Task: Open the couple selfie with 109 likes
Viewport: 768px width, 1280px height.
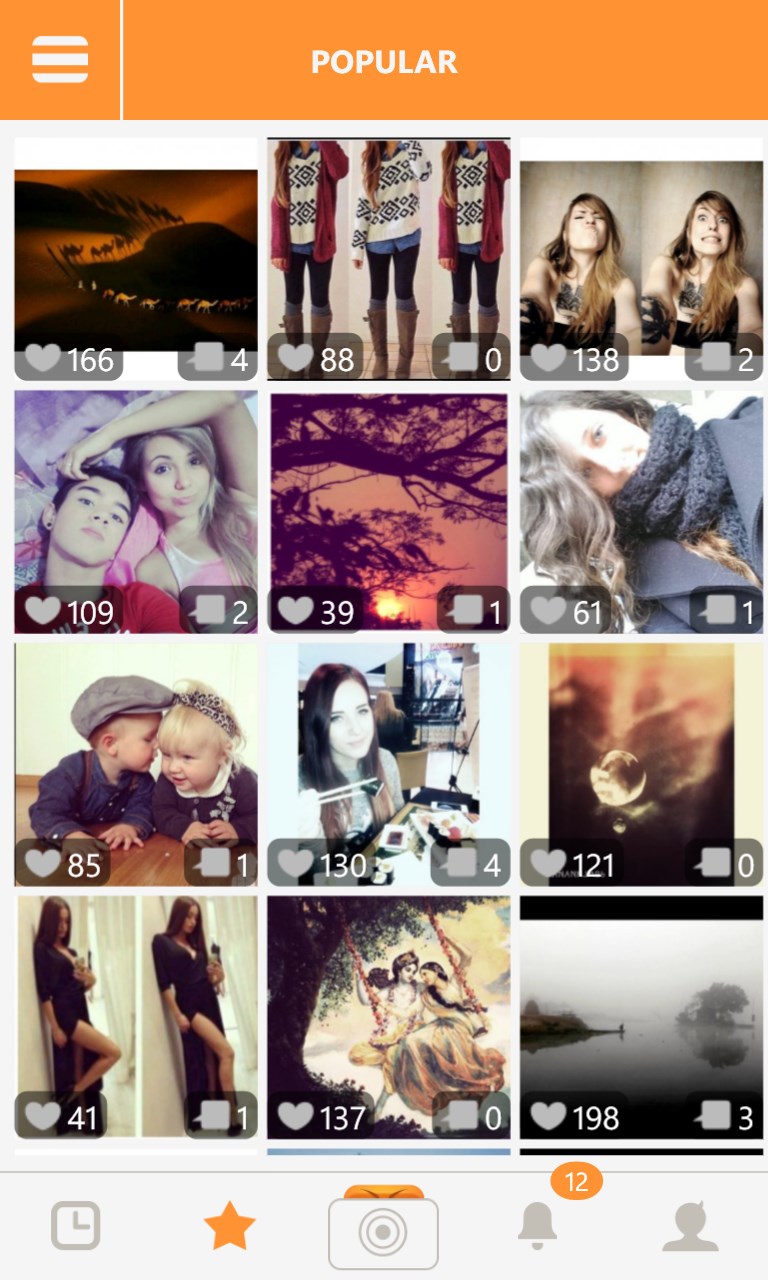Action: pyautogui.click(x=136, y=505)
